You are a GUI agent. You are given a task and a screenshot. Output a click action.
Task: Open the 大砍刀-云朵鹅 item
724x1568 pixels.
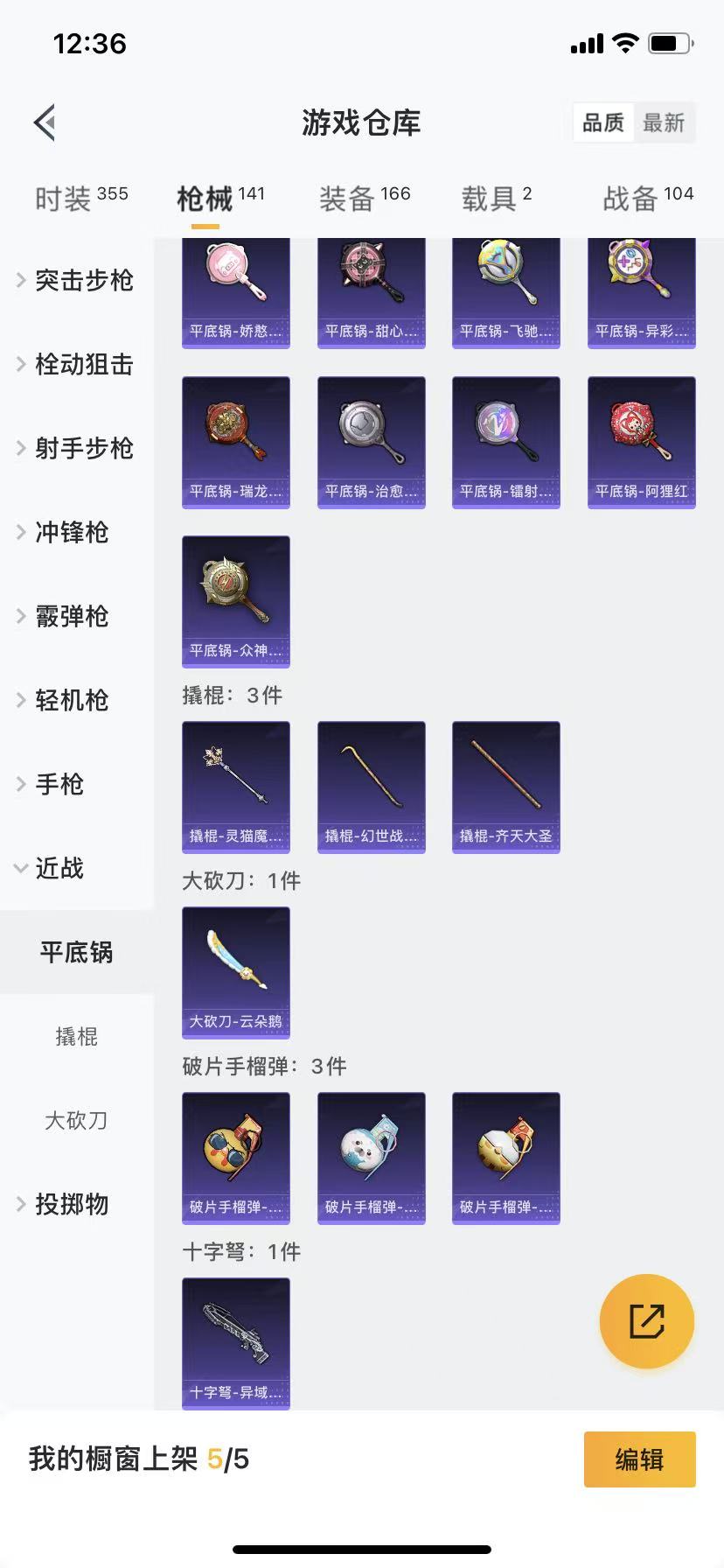(236, 972)
